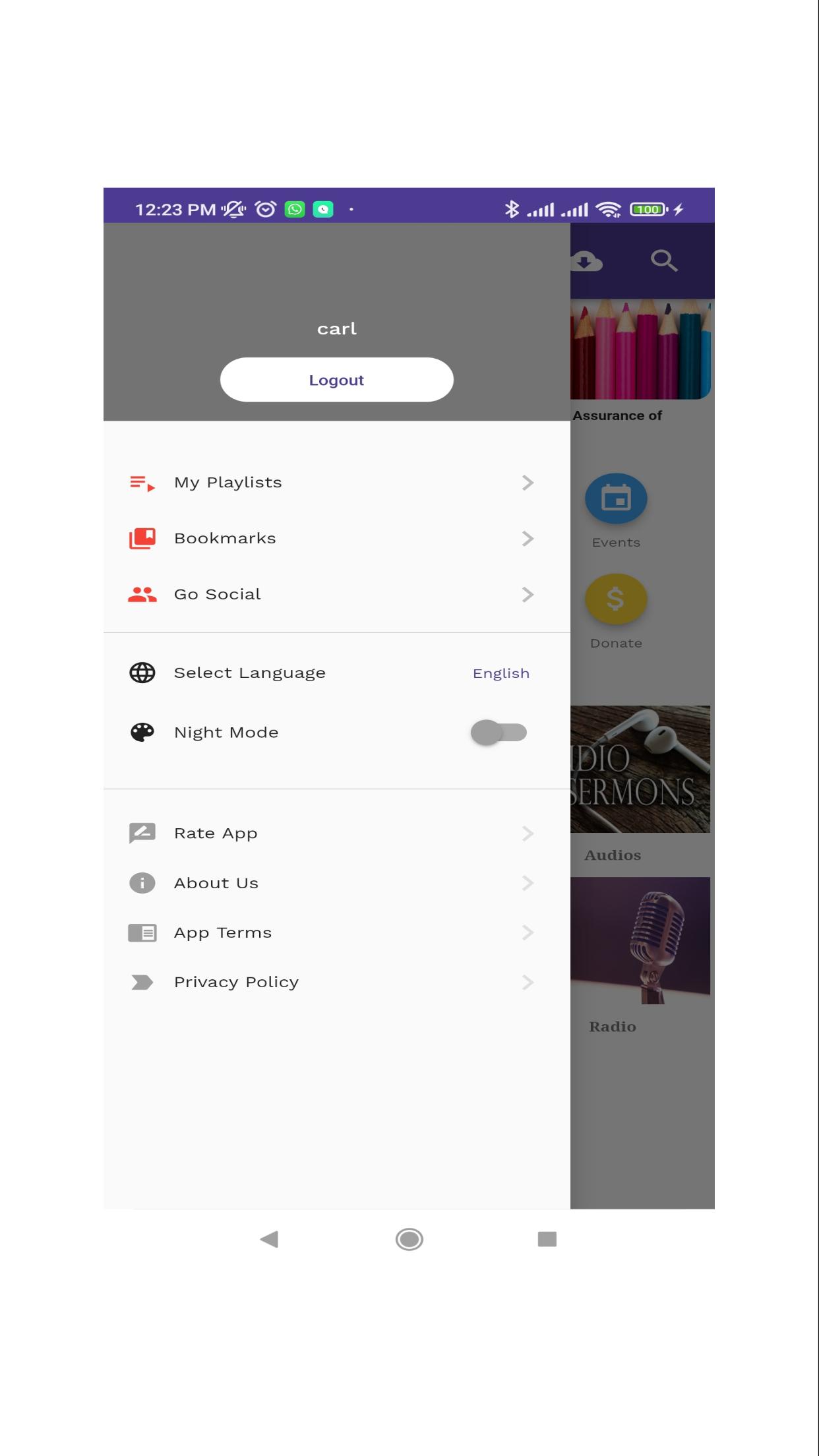Image resolution: width=819 pixels, height=1456 pixels.
Task: Tap the search magnifier icon
Action: point(664,261)
